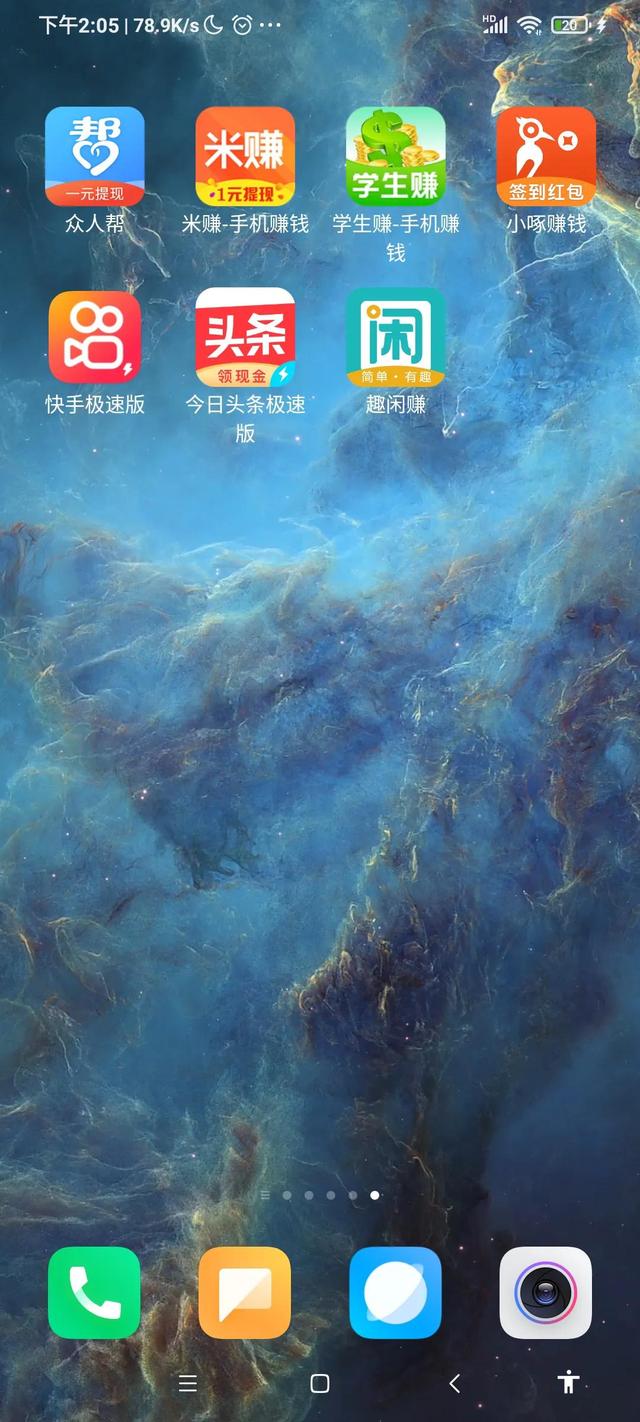Viewport: 640px width, 1422px height.
Task: Open the Camera app
Action: click(x=546, y=1292)
